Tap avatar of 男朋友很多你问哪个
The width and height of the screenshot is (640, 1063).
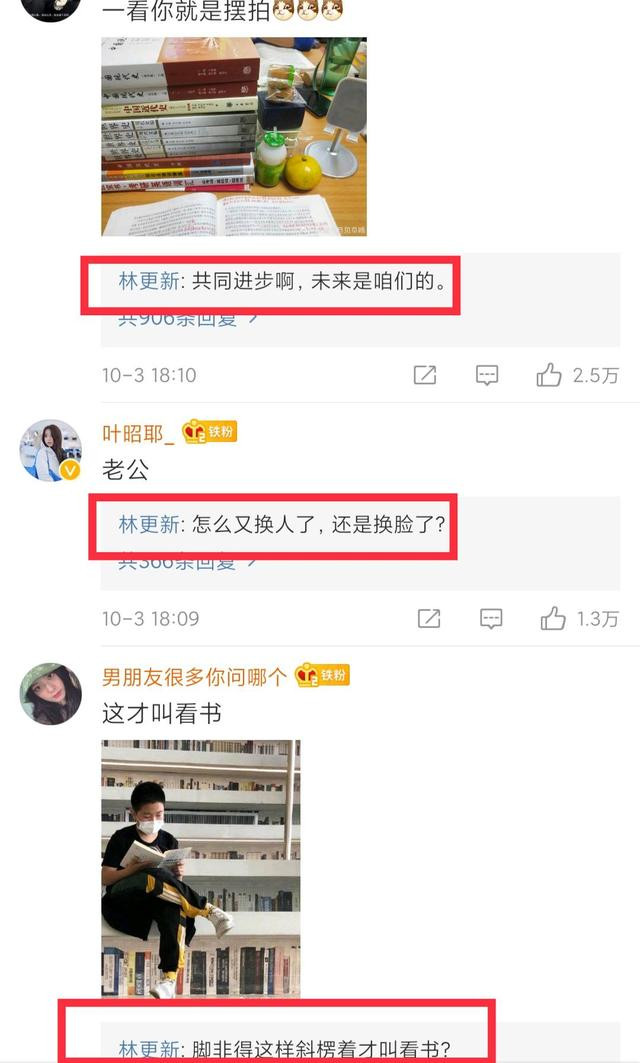coord(50,693)
